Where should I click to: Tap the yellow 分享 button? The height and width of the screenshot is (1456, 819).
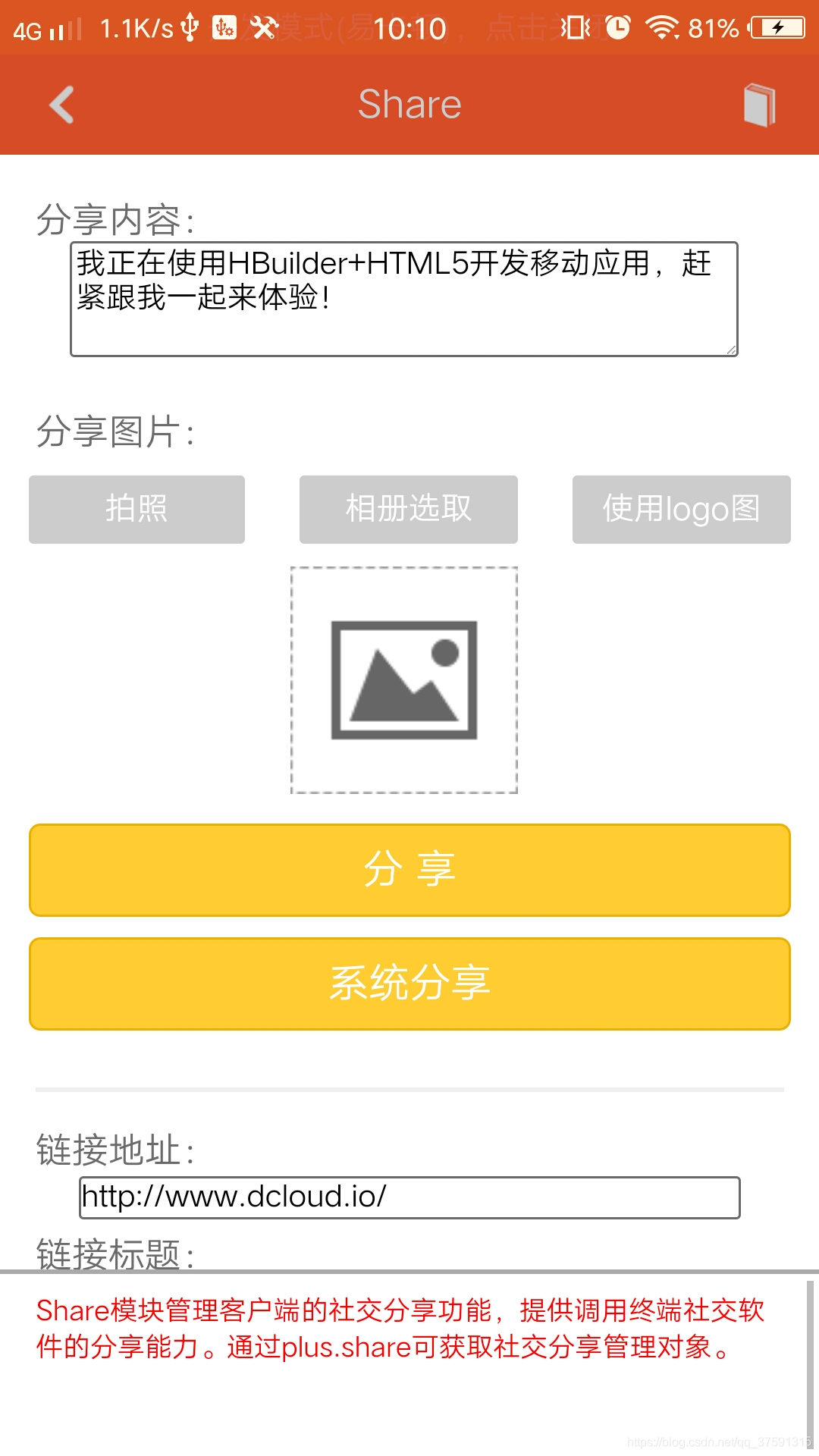click(409, 870)
